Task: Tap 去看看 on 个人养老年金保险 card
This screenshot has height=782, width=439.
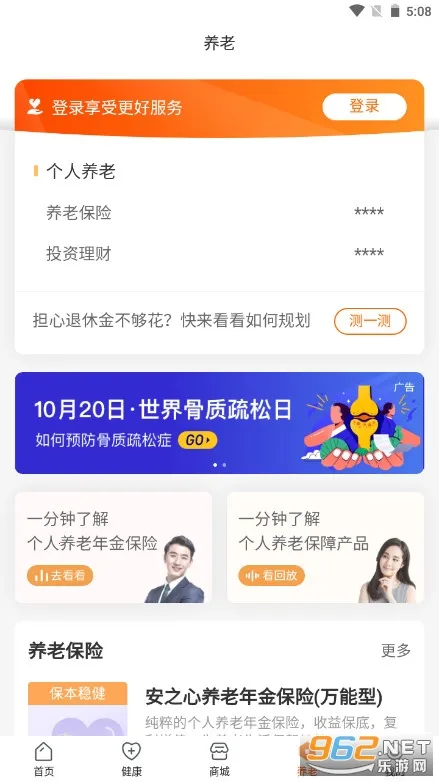Action: coord(60,576)
